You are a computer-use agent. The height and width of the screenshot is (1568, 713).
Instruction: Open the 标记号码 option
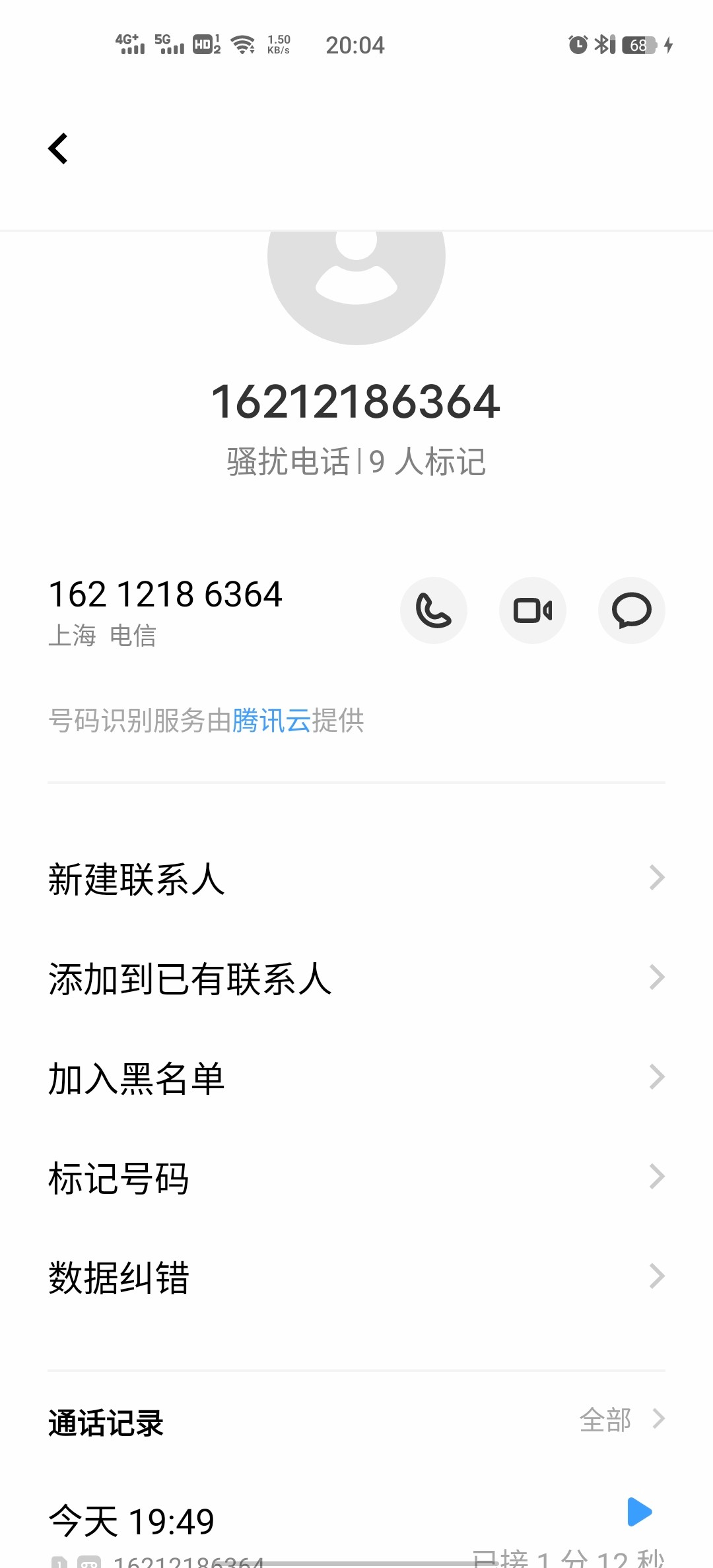[x=356, y=1177]
